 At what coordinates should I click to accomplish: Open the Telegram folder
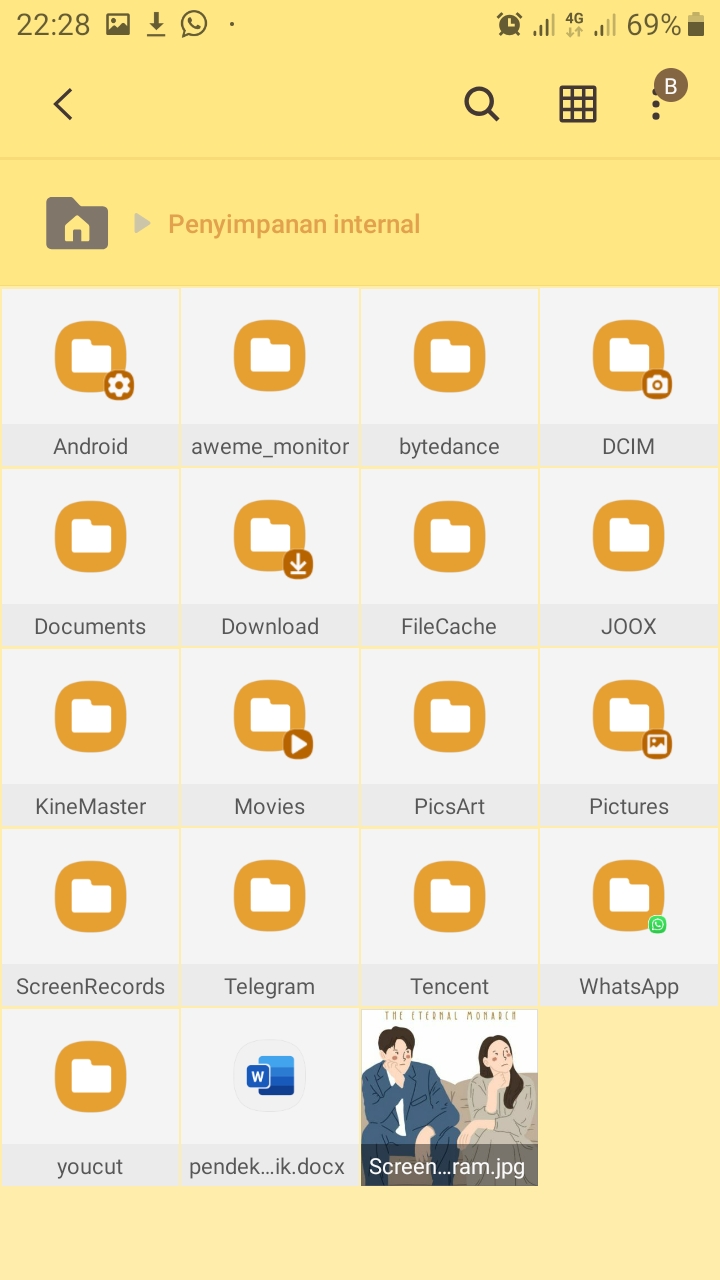270,917
